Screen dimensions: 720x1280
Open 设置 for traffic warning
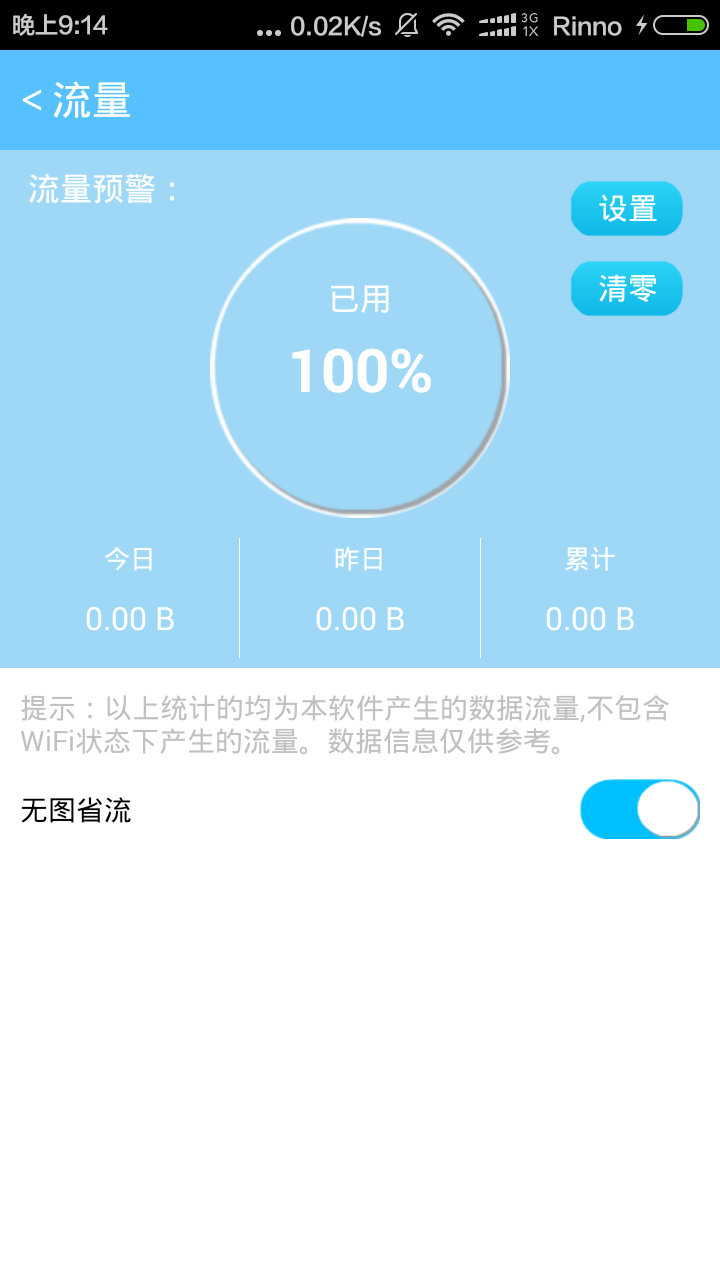pos(627,209)
